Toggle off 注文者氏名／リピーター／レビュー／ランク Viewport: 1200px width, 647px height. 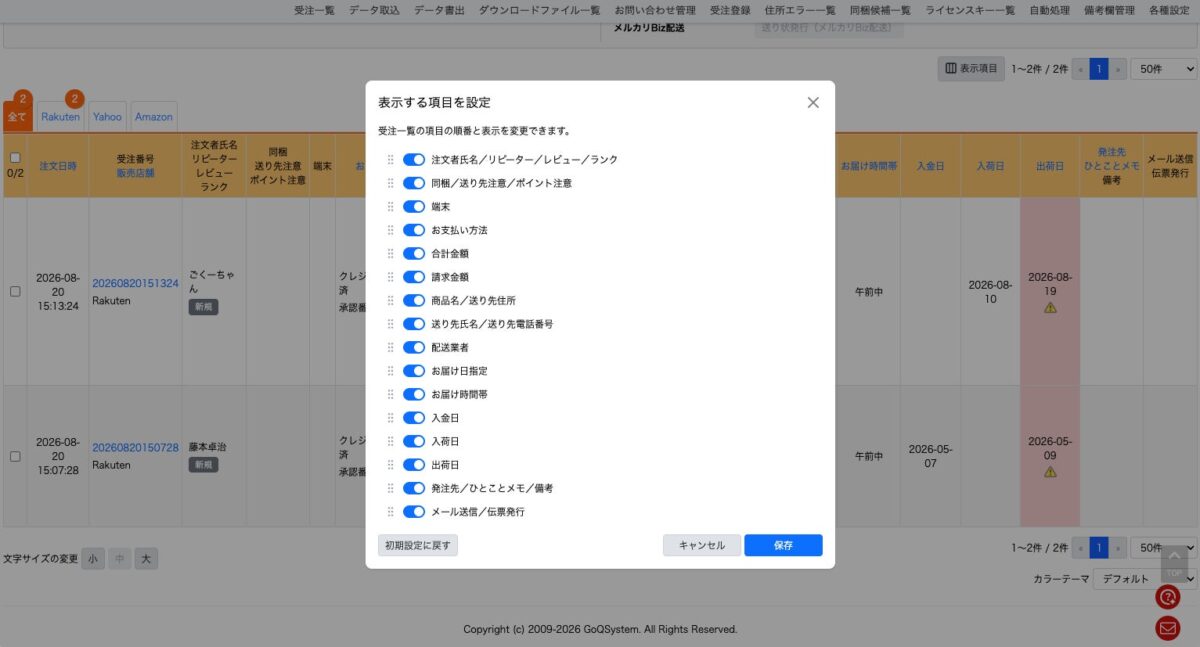[x=414, y=160]
